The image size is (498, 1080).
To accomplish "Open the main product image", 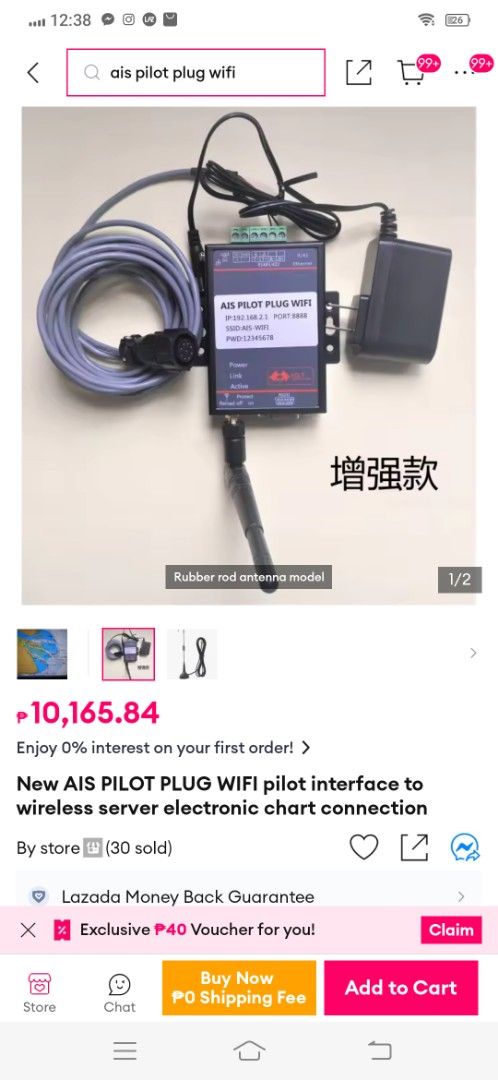I will point(249,355).
